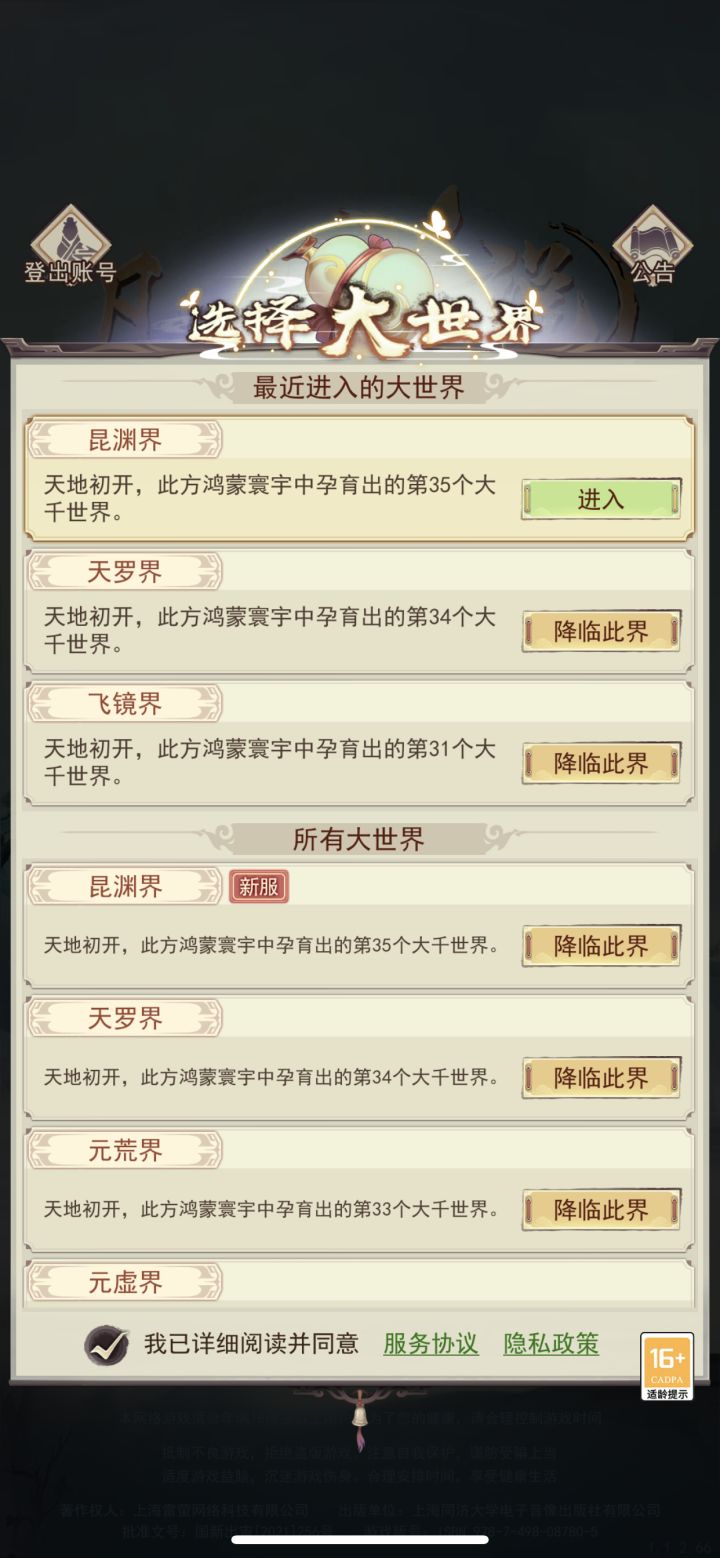Viewport: 720px width, 1558px height.
Task: Click the gourd emblem above the title
Action: [360, 260]
